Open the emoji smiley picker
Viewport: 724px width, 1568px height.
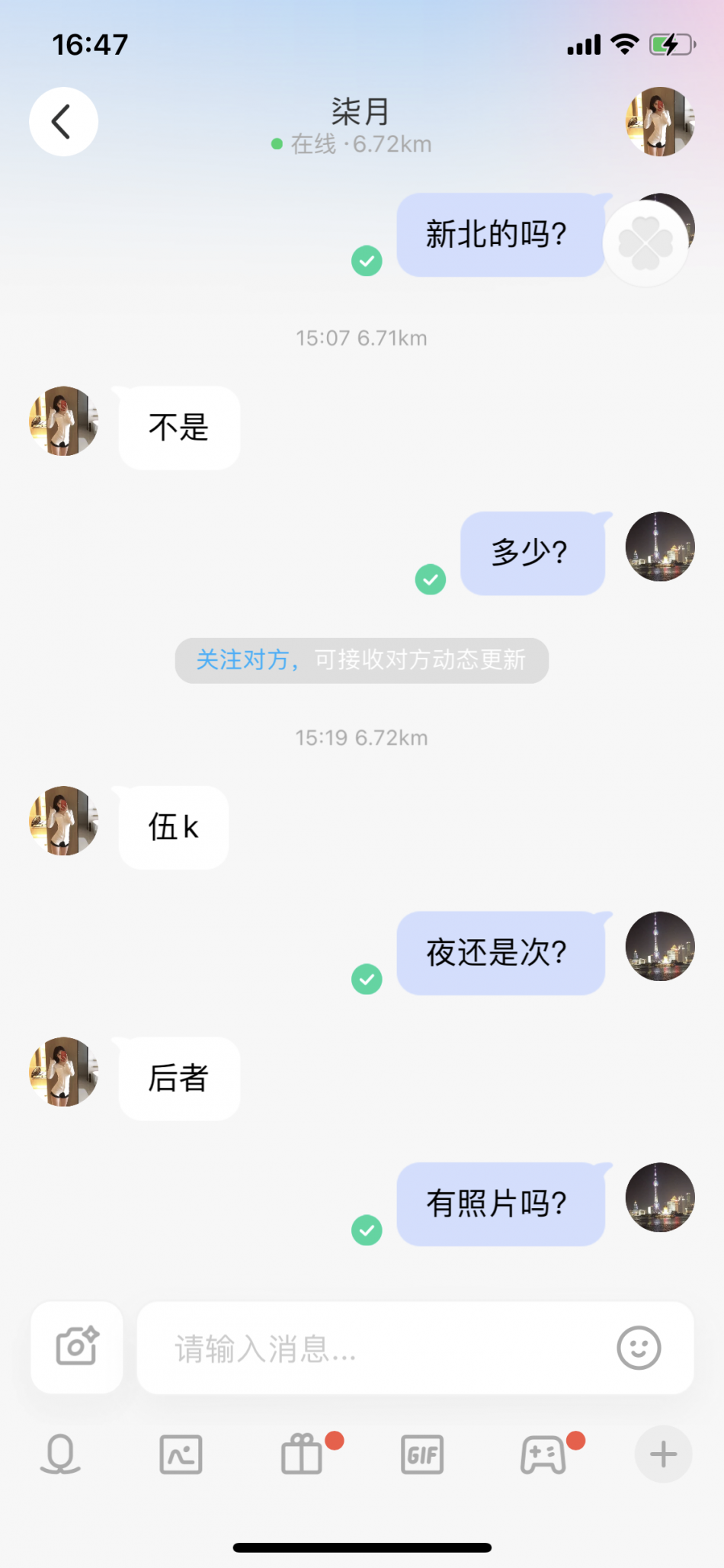(639, 1348)
